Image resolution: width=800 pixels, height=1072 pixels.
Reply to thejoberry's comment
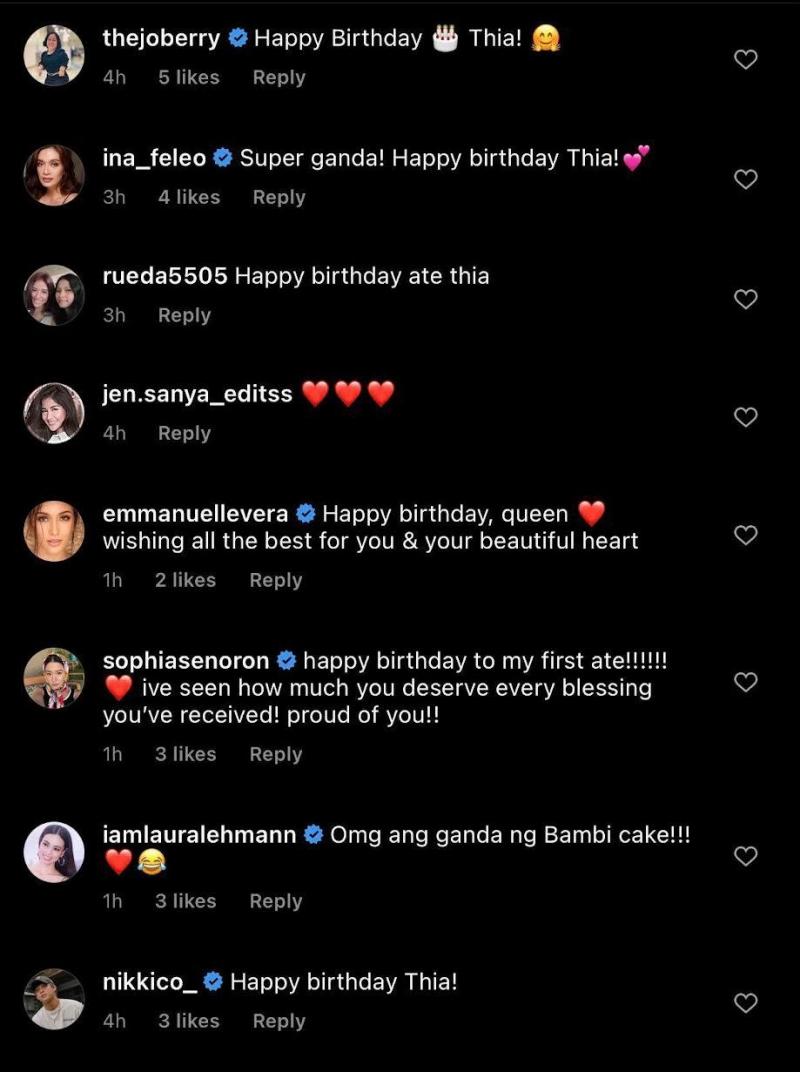(278, 77)
